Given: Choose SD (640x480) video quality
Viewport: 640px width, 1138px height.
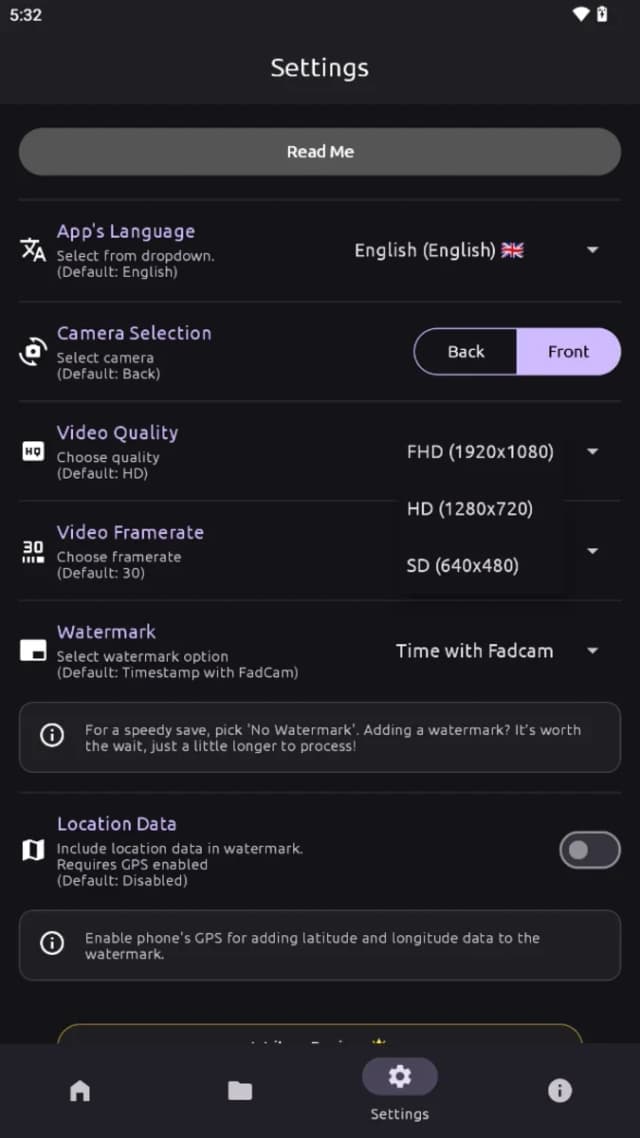Looking at the screenshot, I should tap(480, 565).
